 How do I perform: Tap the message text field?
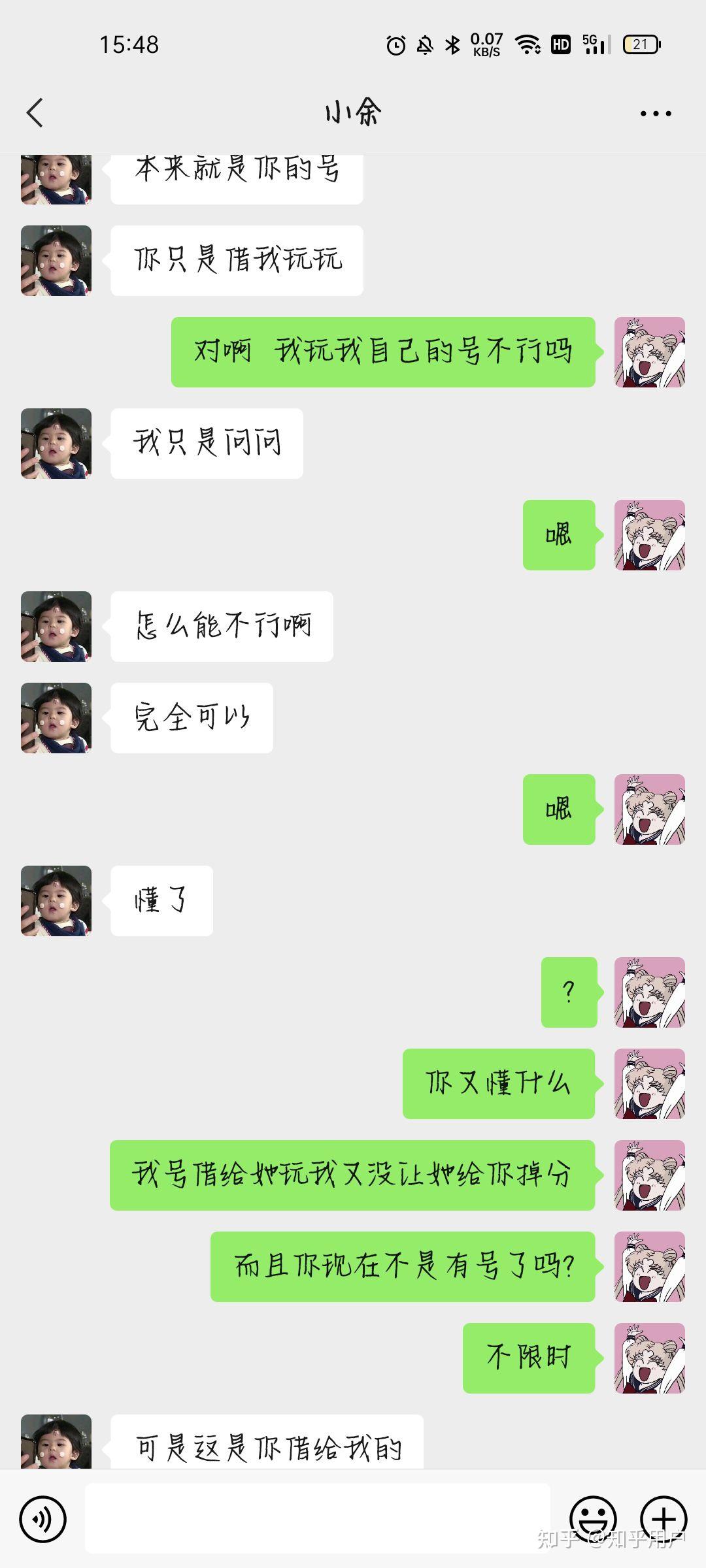tap(318, 1518)
